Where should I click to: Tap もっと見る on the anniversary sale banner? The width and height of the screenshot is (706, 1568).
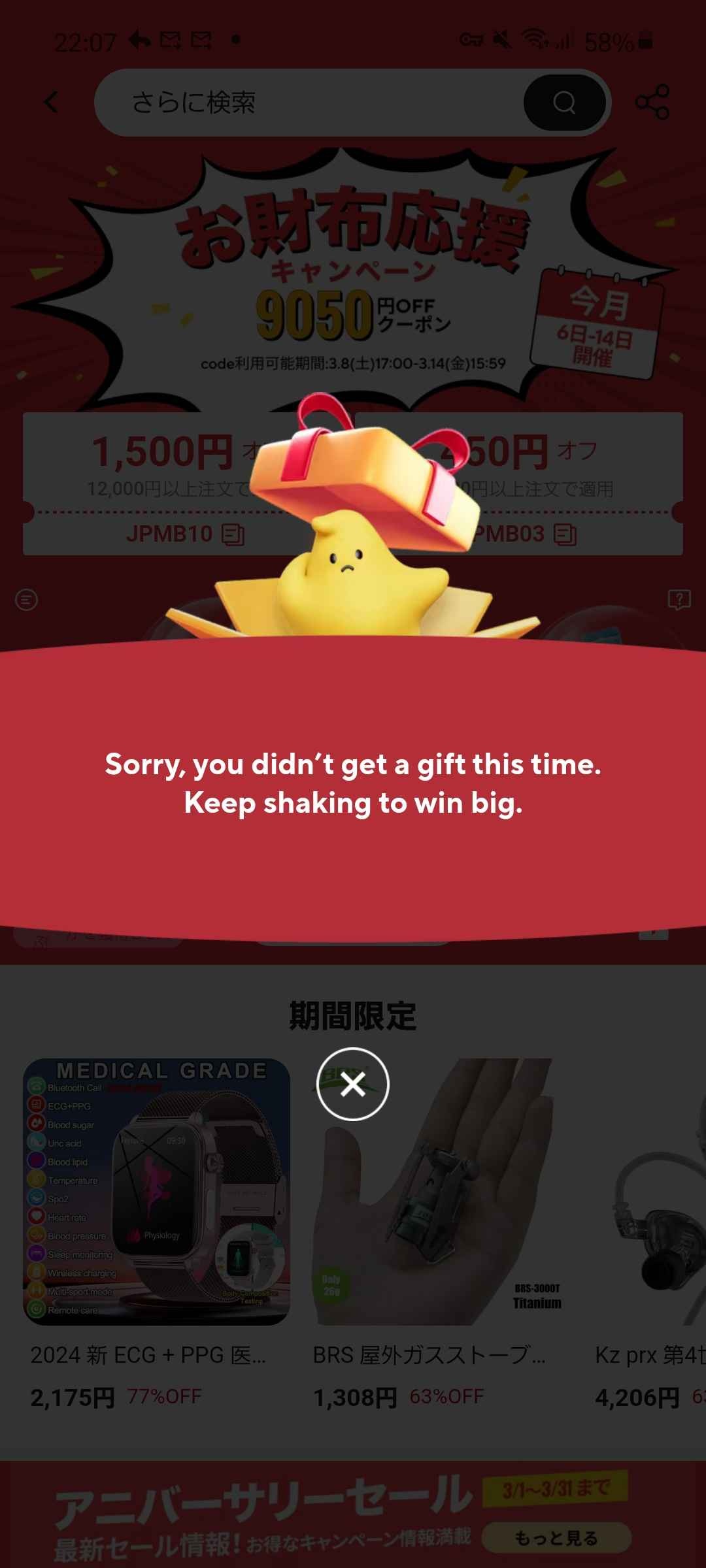point(556,1538)
